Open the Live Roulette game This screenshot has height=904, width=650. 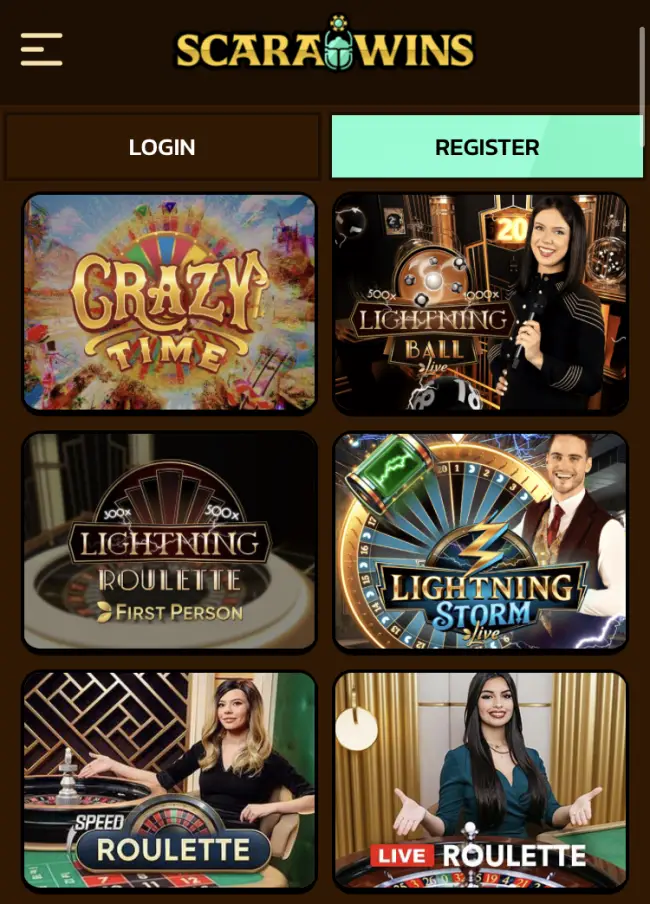[x=480, y=780]
